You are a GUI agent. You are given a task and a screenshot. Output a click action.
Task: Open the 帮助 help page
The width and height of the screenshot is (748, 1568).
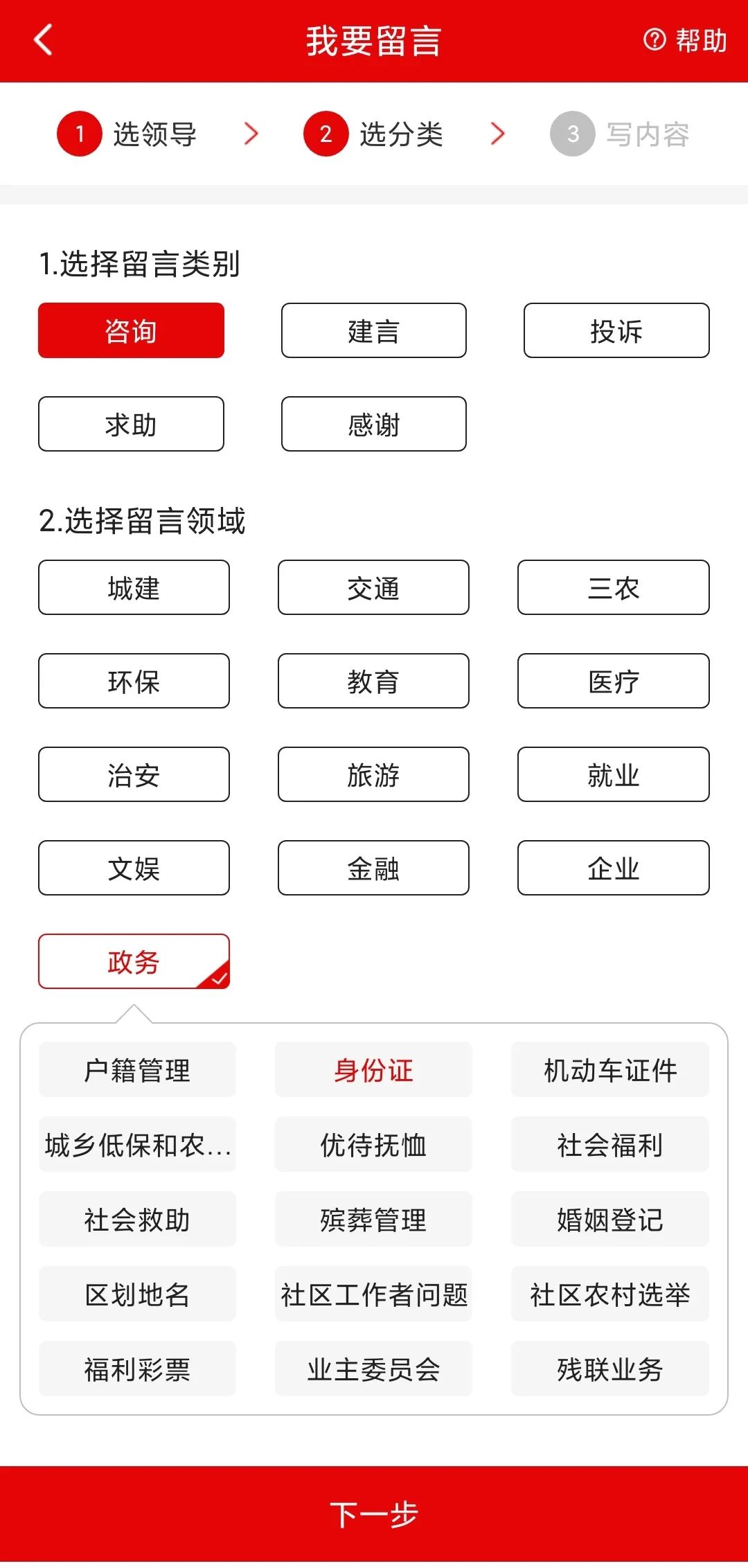point(686,40)
